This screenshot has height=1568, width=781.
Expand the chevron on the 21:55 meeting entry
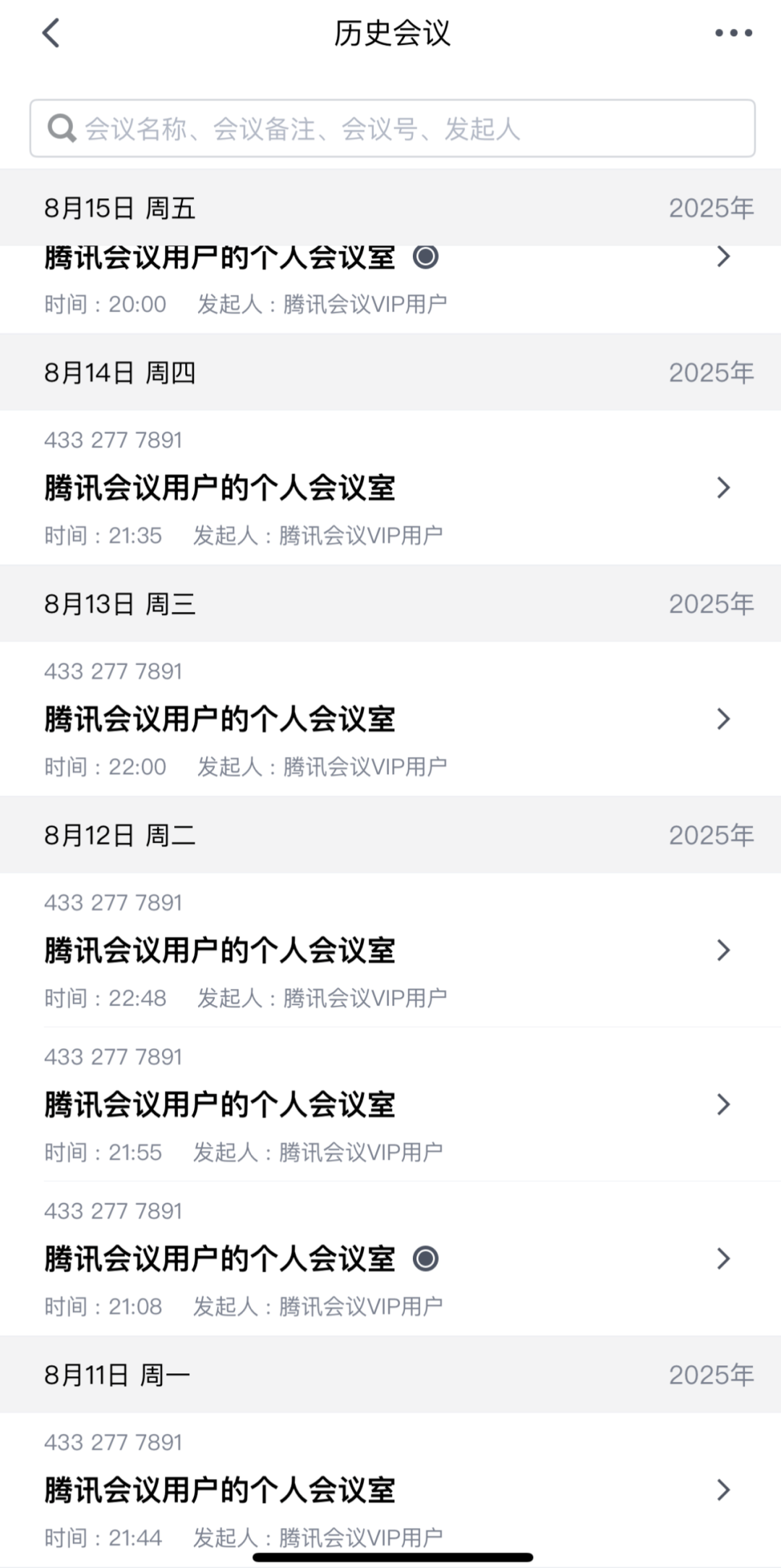point(723,1104)
